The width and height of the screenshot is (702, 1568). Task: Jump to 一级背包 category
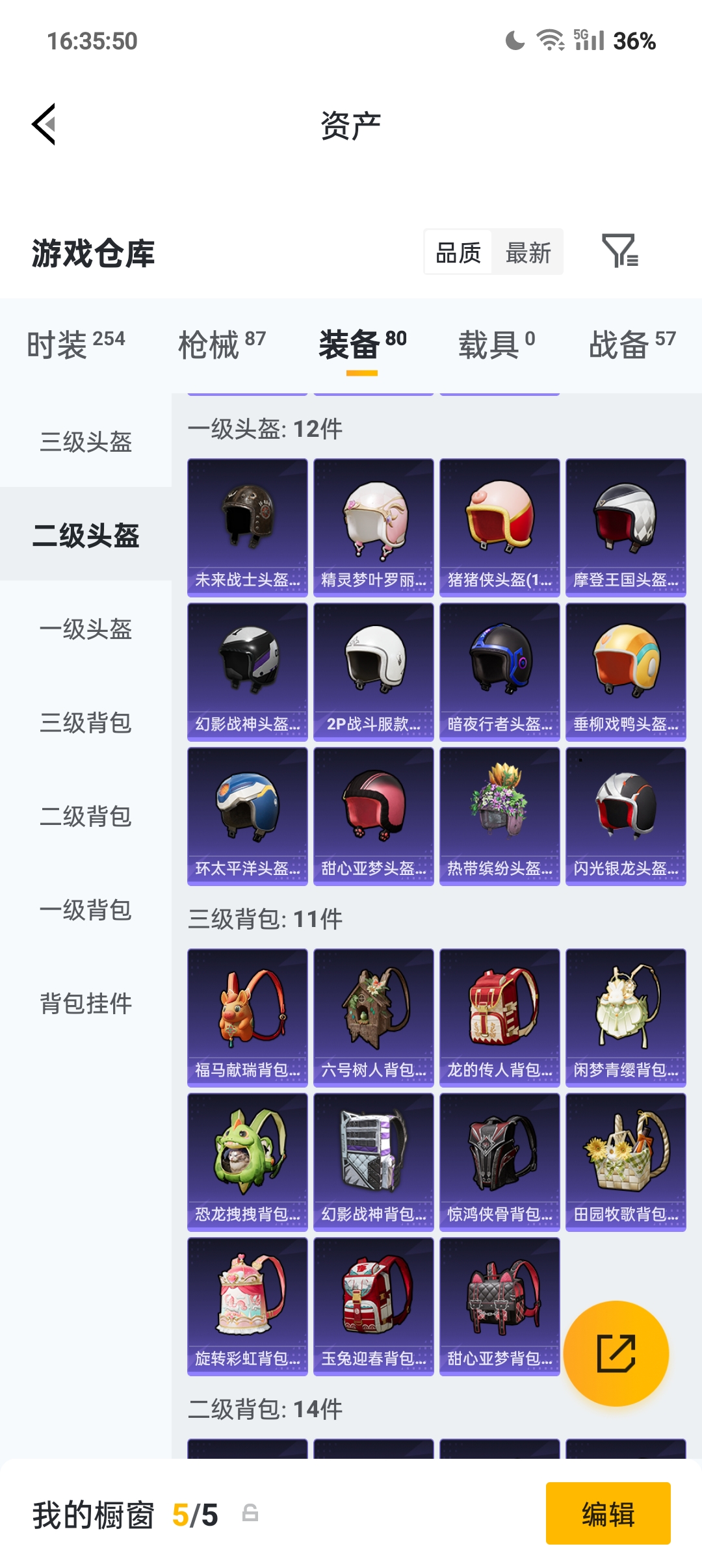(x=86, y=910)
